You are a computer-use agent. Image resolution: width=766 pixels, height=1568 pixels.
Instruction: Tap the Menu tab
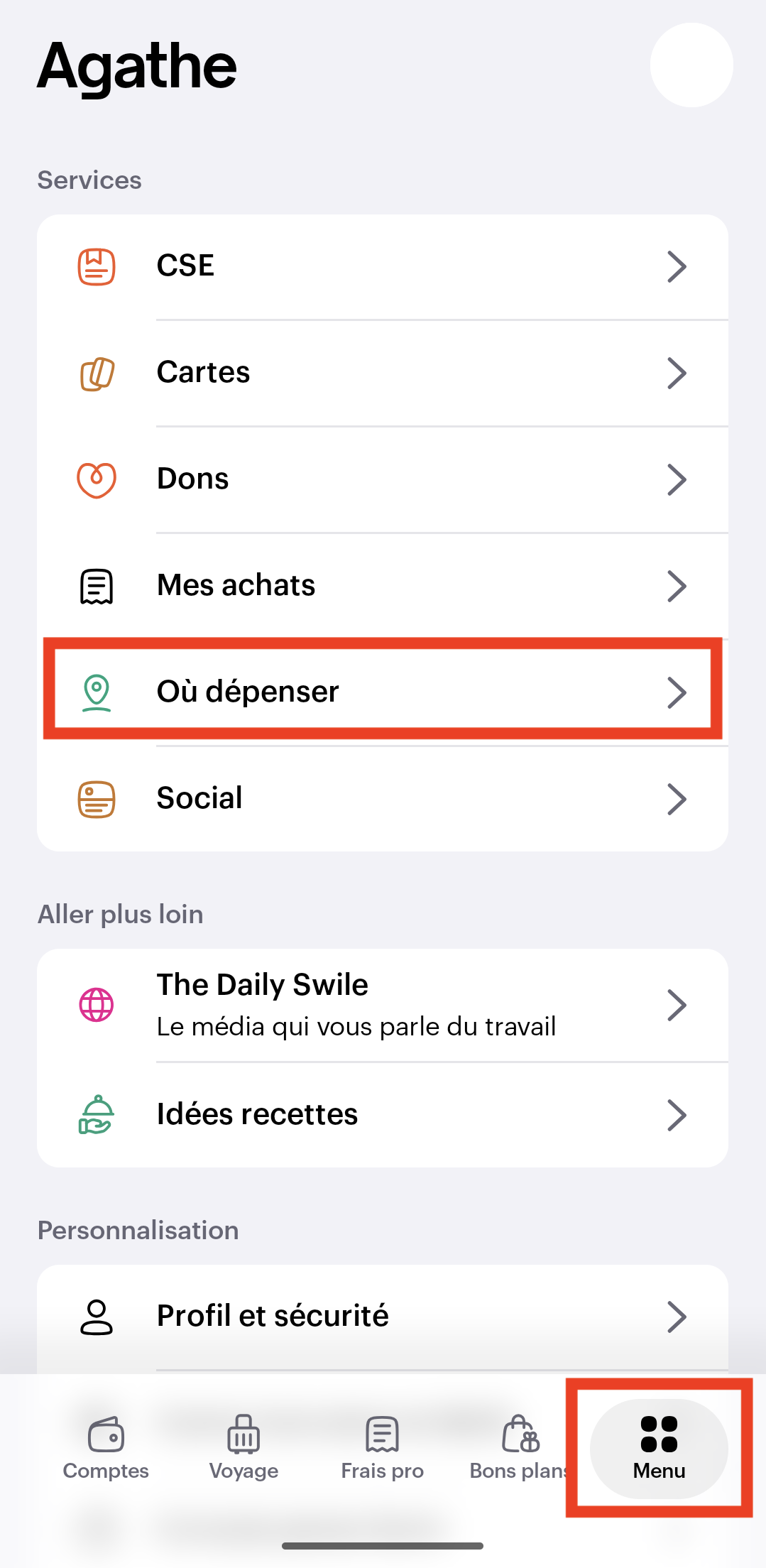point(659,1449)
